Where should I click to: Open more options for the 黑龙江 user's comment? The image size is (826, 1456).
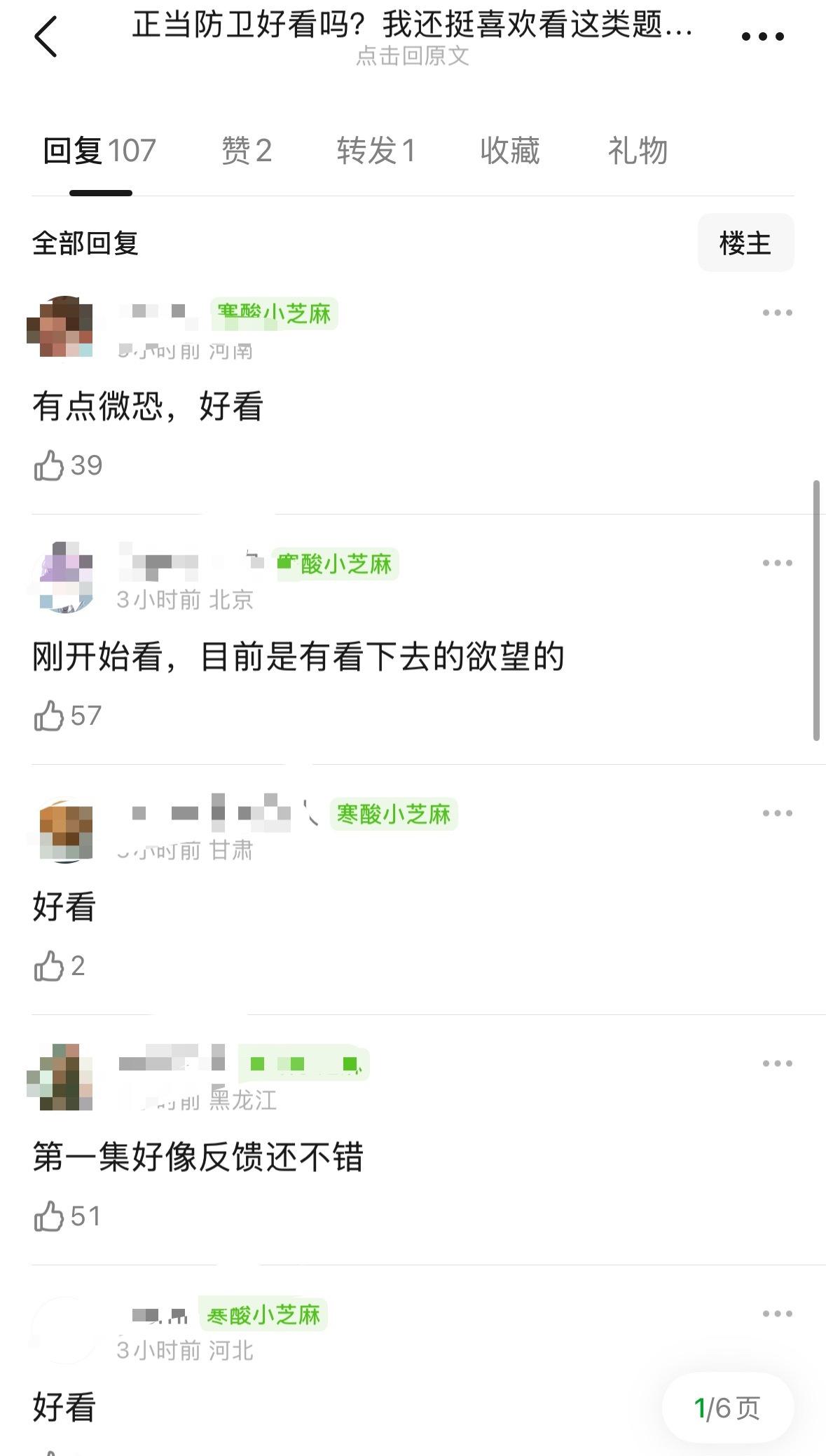pyautogui.click(x=777, y=1063)
